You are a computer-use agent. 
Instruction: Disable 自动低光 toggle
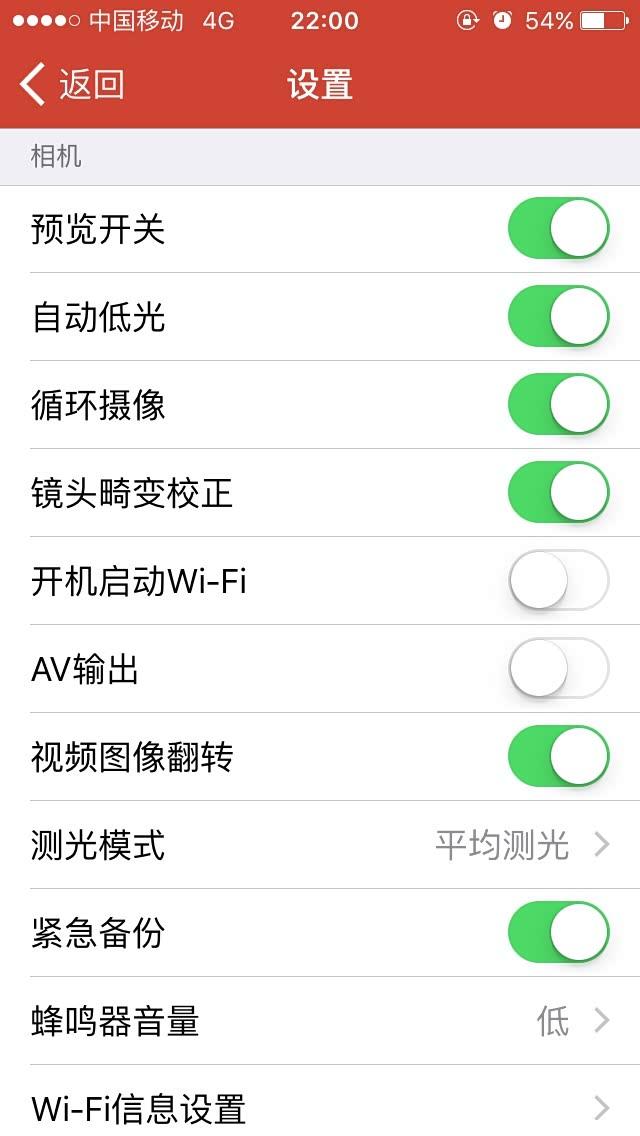558,317
